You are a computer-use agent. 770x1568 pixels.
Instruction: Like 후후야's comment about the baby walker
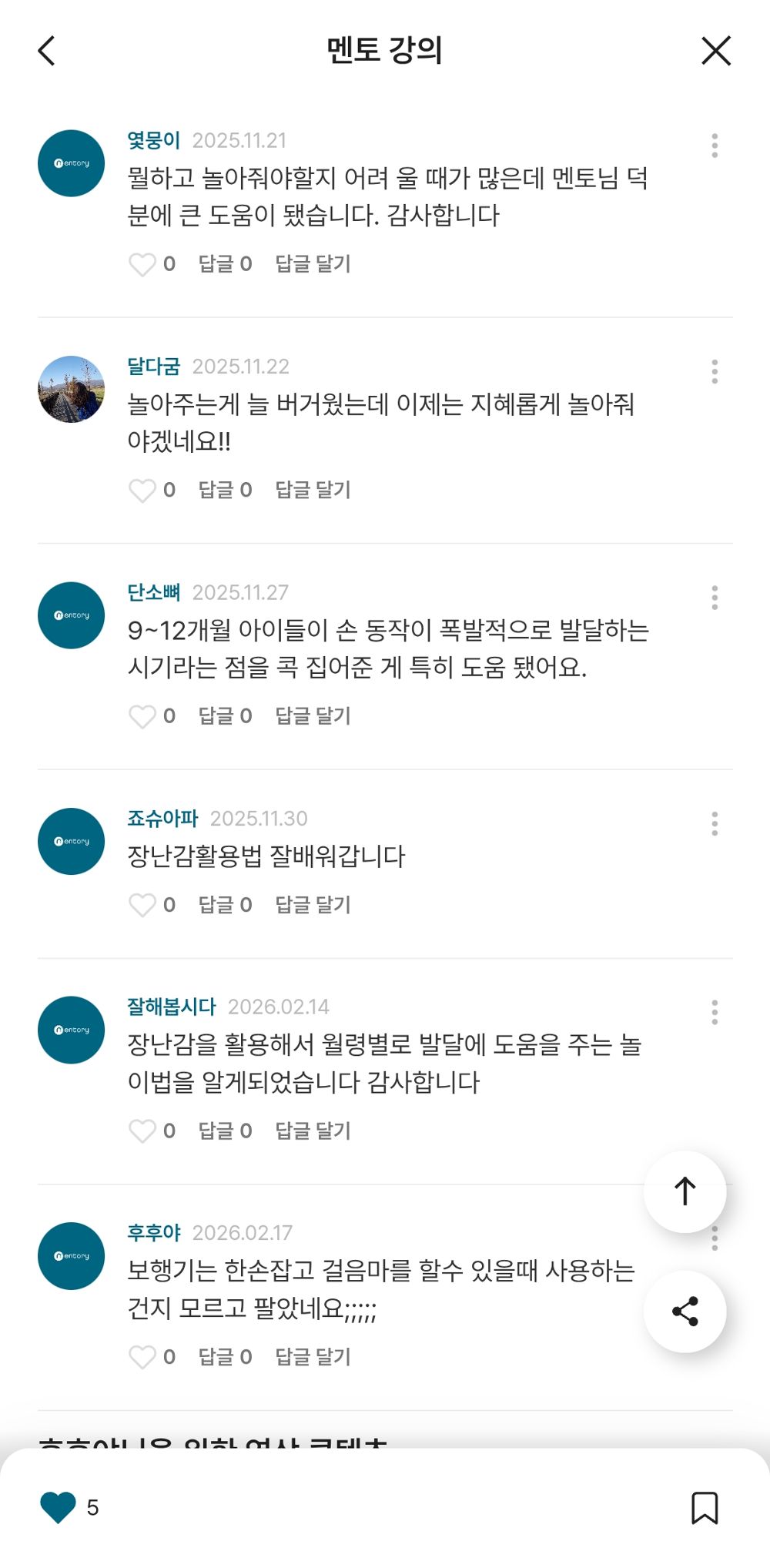143,1356
